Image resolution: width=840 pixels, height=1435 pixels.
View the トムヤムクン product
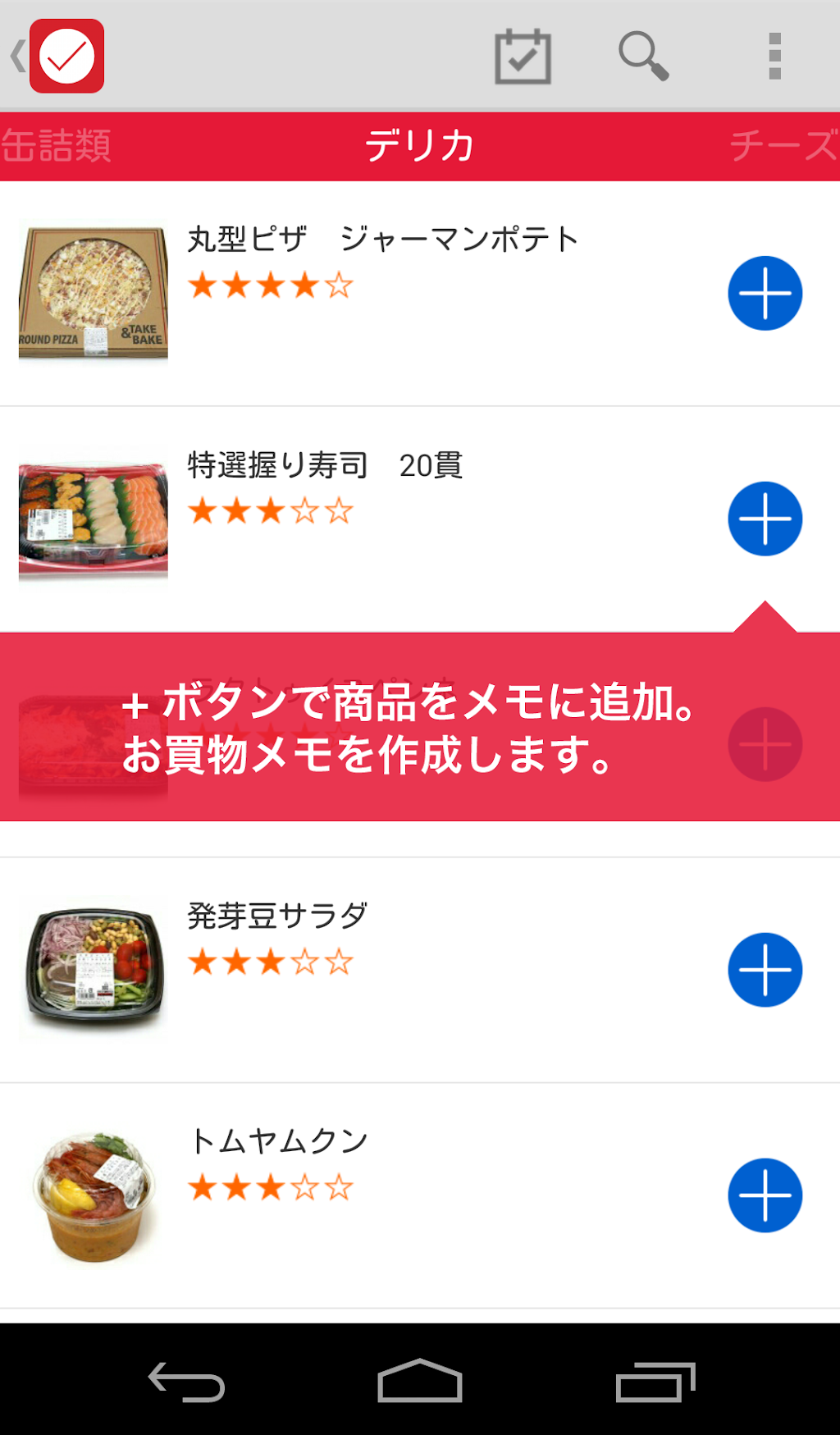[x=279, y=1141]
